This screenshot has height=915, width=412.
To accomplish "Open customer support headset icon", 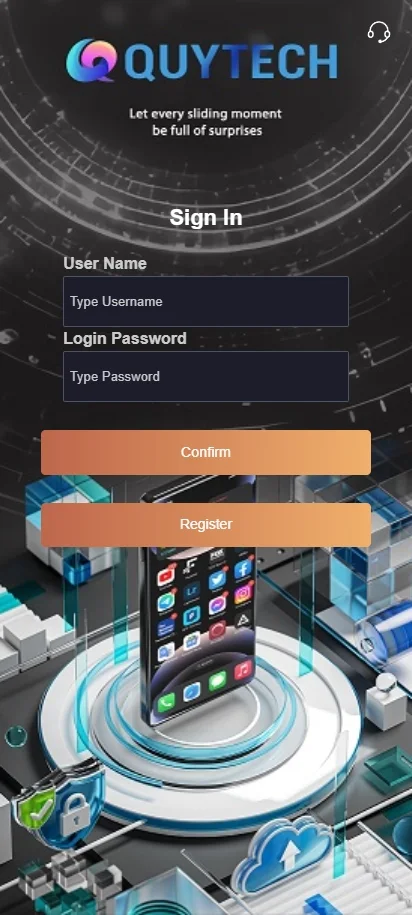I will pos(379,32).
